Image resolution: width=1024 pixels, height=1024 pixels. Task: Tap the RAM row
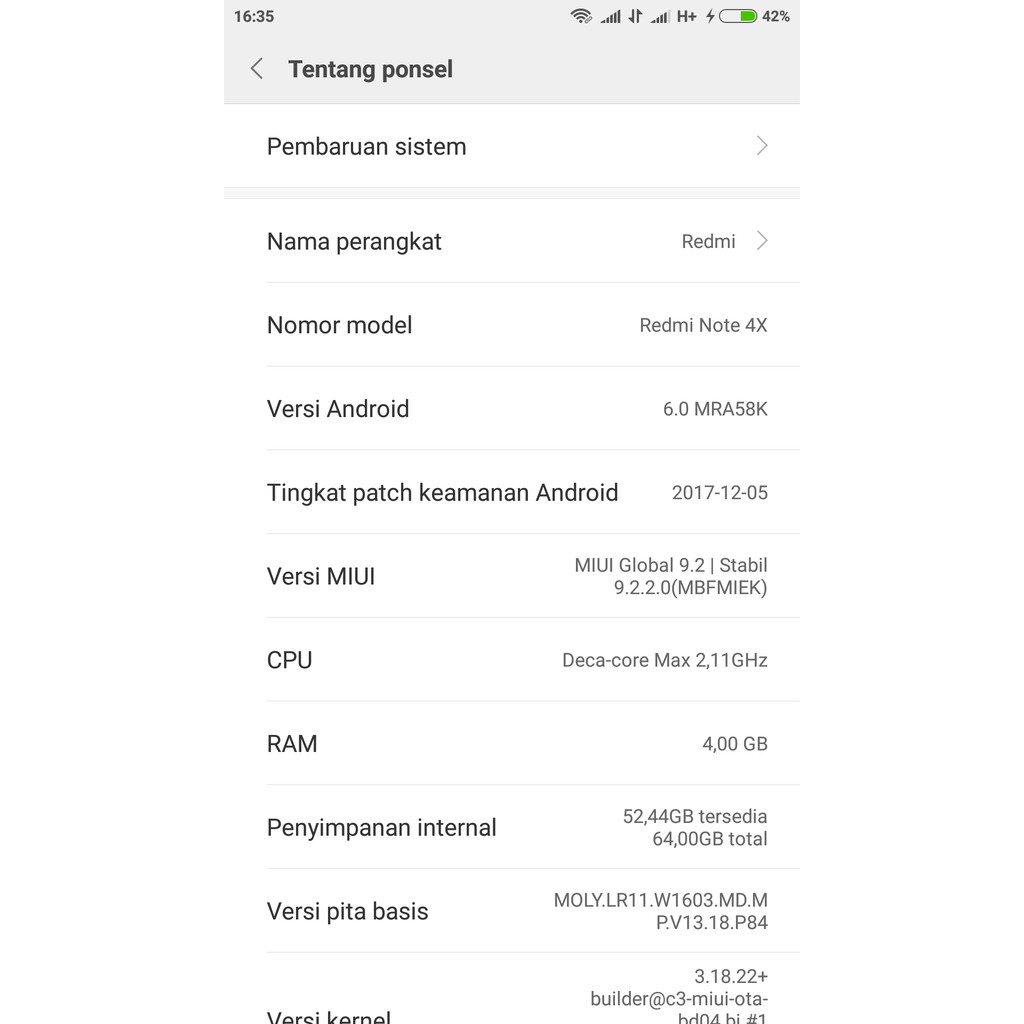point(512,743)
